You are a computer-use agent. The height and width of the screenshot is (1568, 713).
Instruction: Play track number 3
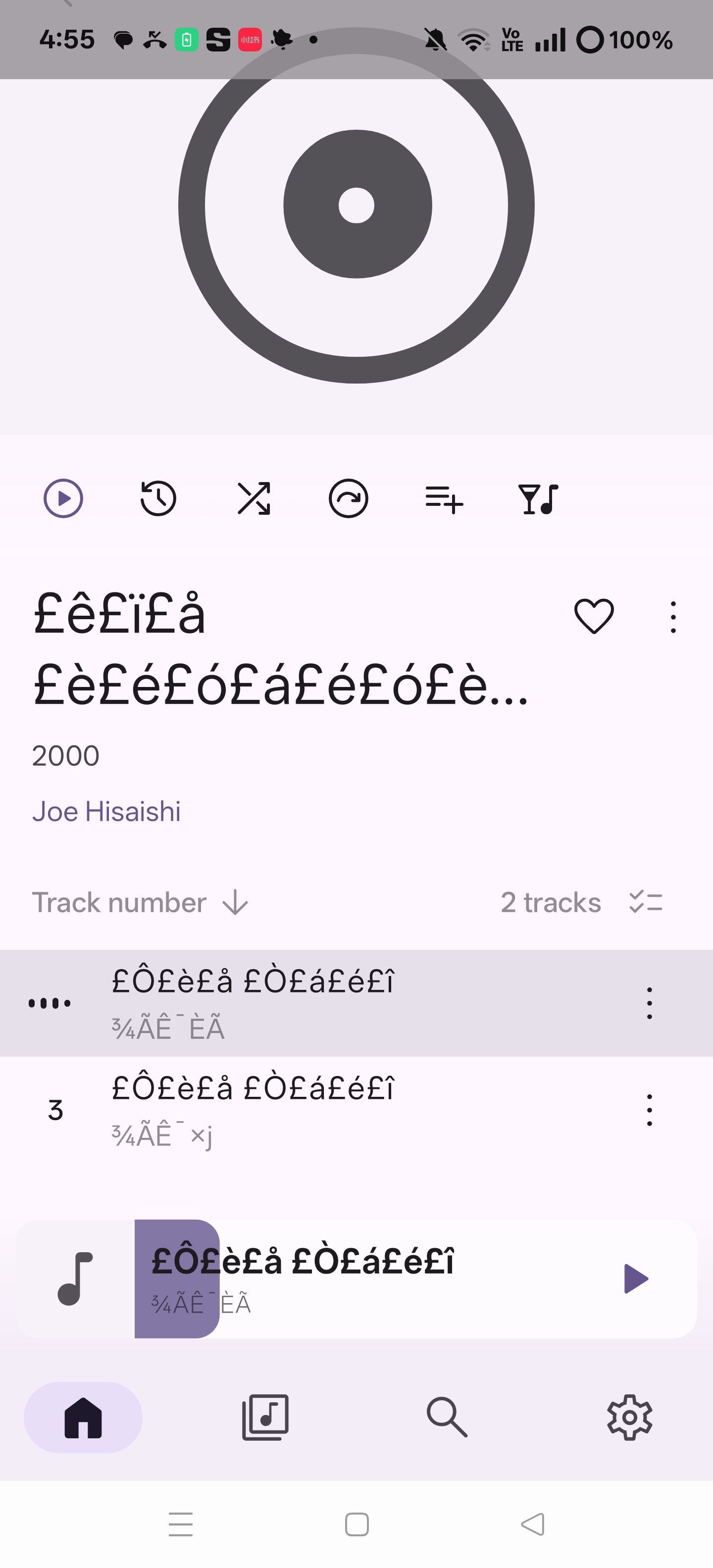356,1110
